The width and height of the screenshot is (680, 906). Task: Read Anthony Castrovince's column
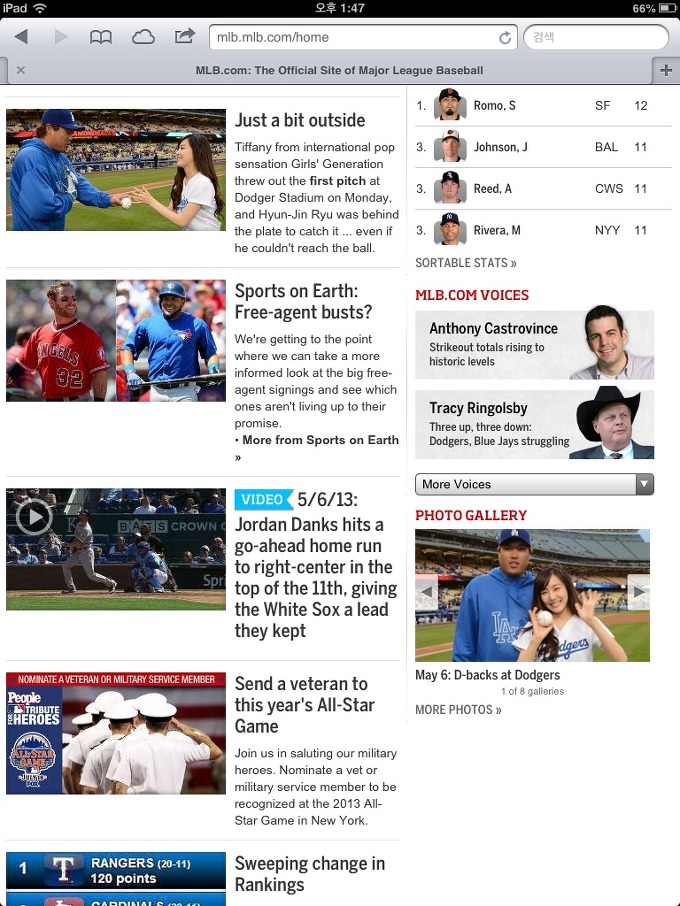pyautogui.click(x=534, y=344)
